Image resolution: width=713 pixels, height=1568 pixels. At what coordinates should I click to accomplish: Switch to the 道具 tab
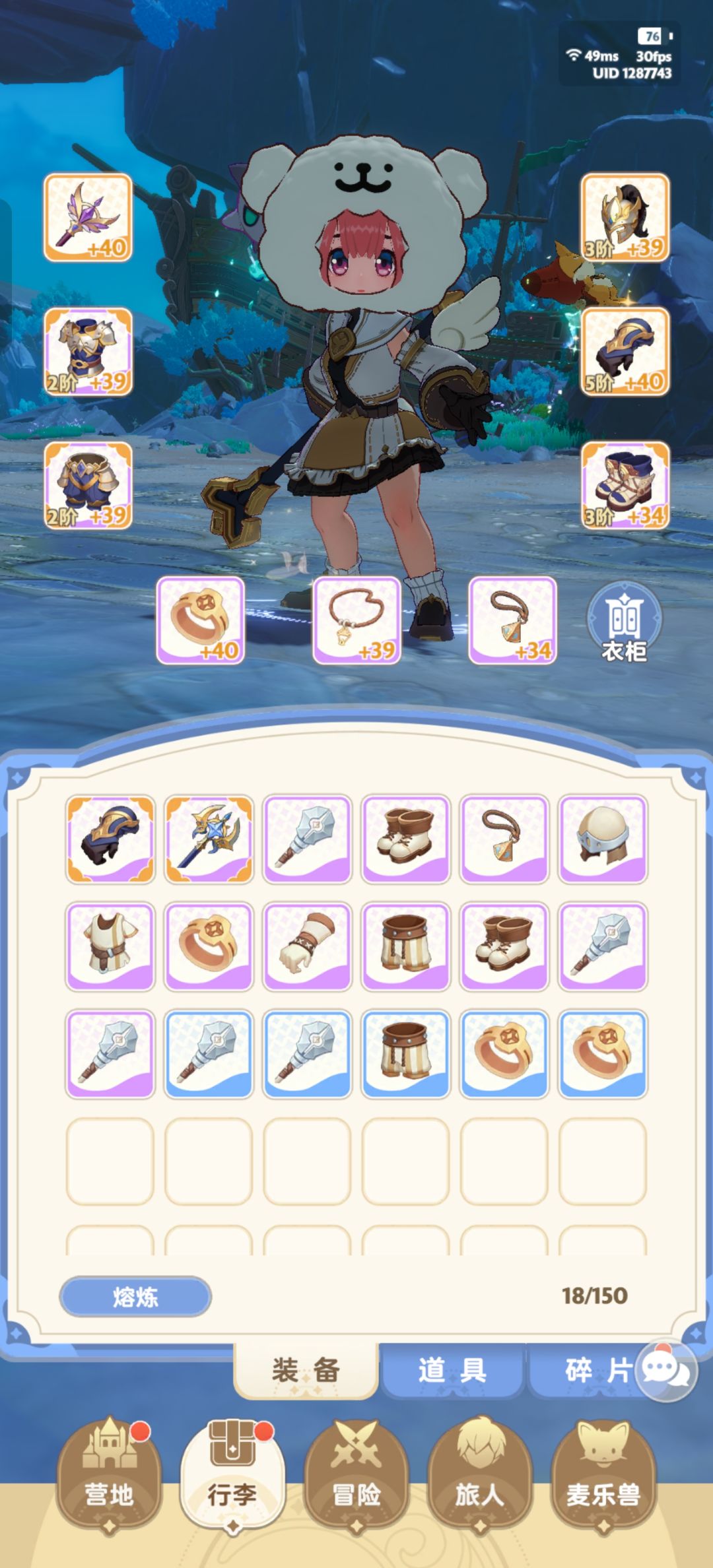coord(453,1371)
